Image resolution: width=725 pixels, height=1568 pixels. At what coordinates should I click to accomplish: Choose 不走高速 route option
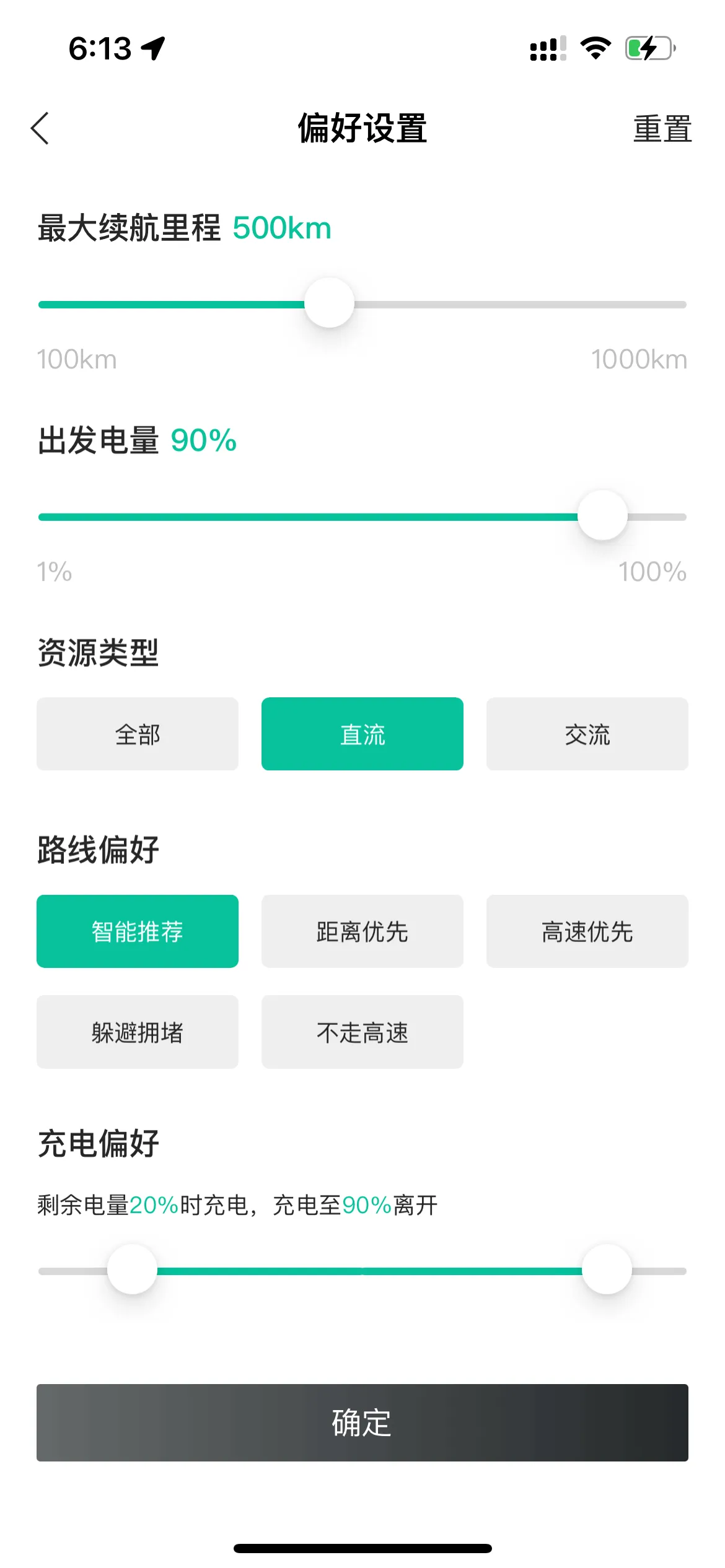(x=362, y=1032)
